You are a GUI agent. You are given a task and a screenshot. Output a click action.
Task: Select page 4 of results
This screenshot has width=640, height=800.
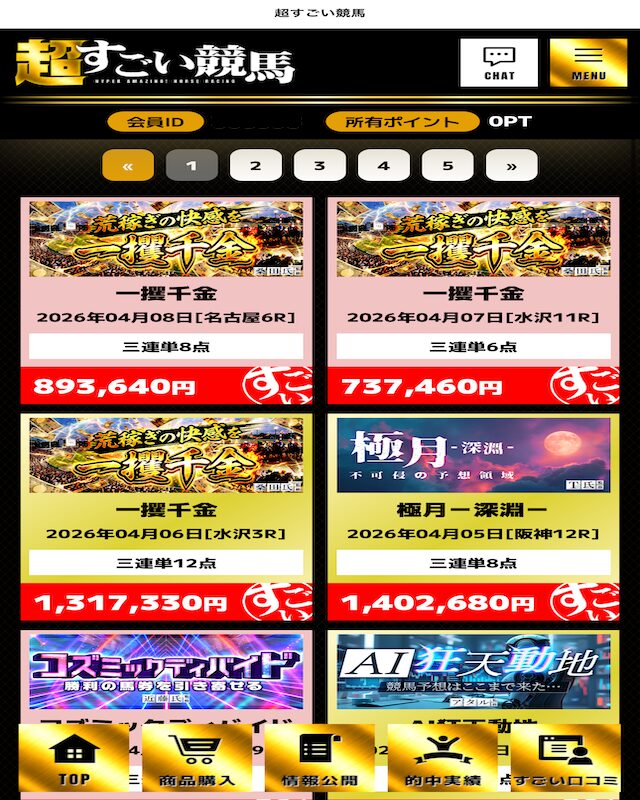pos(384,166)
